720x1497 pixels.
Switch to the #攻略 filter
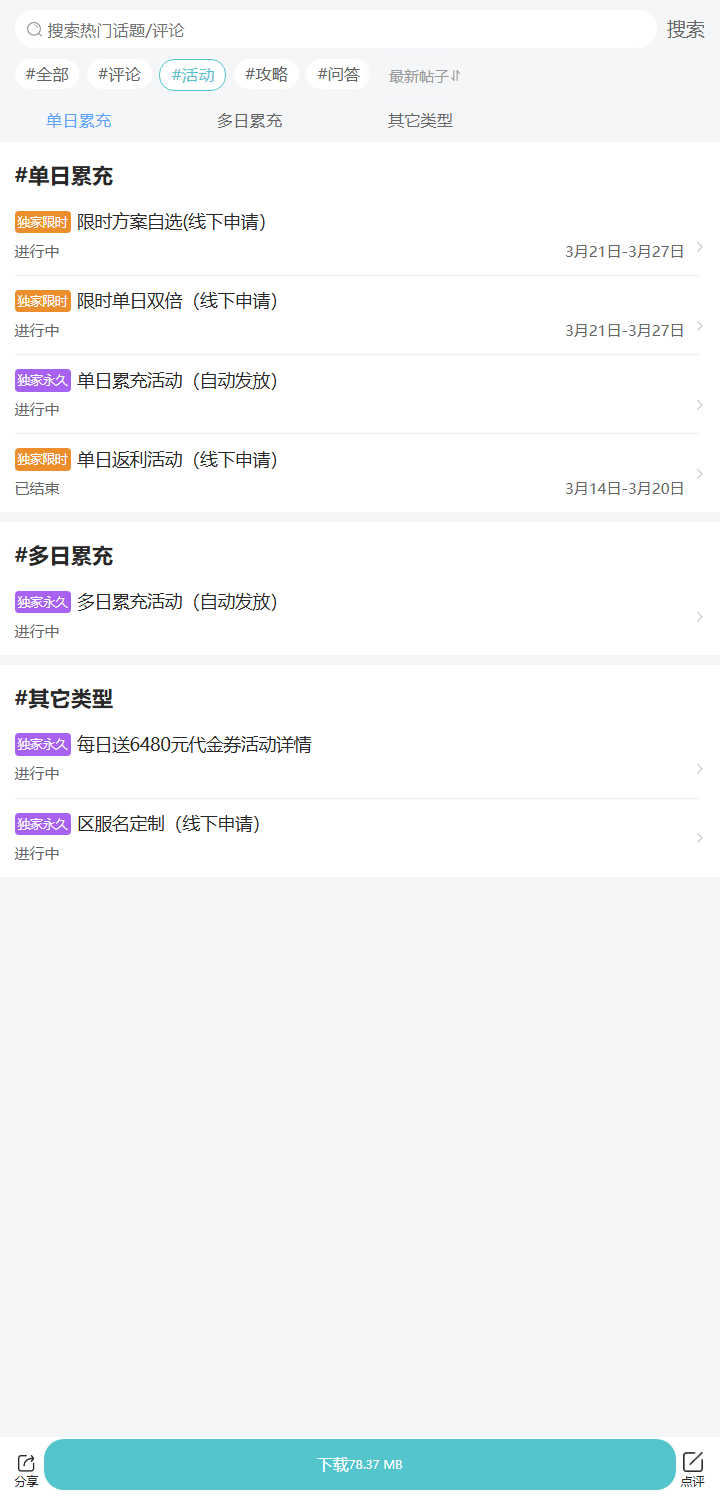point(265,74)
